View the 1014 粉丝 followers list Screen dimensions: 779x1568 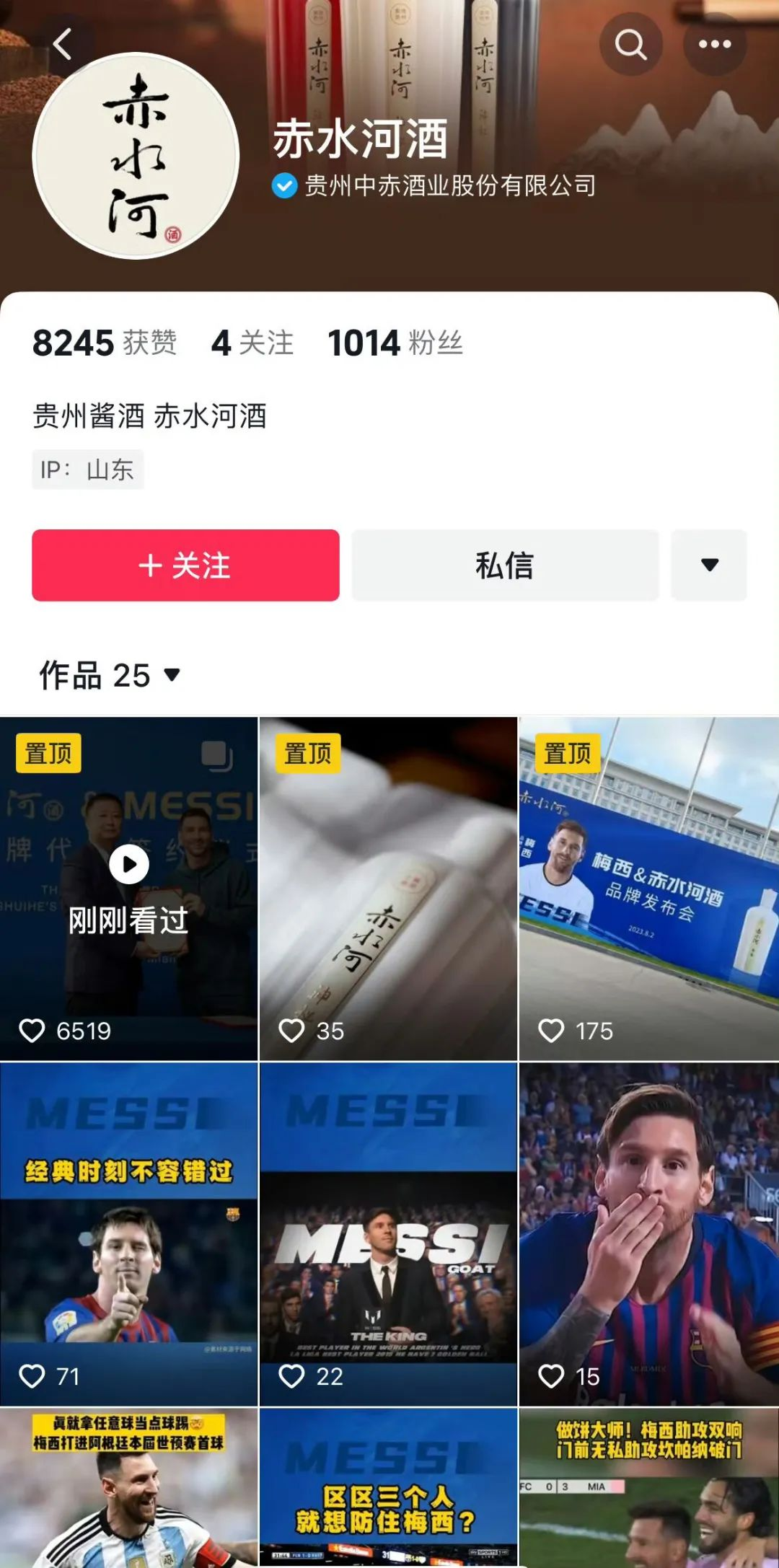pyautogui.click(x=395, y=343)
